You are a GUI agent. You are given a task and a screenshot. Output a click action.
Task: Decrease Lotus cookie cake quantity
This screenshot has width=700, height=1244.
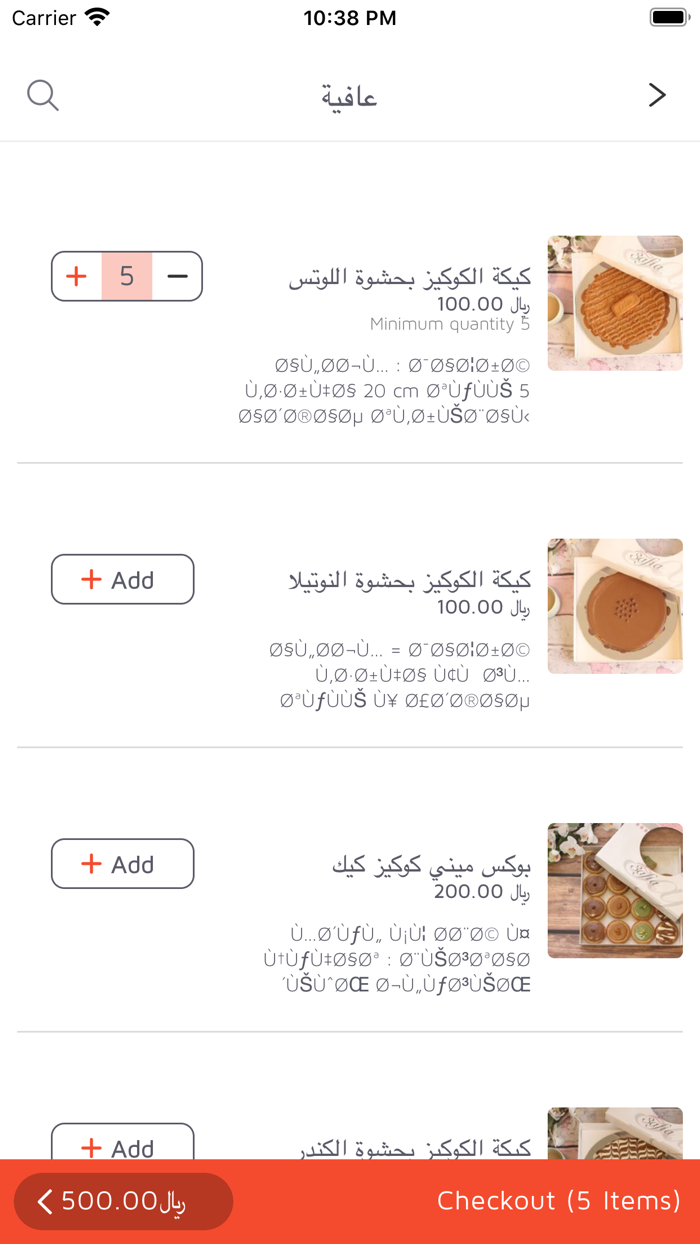point(177,277)
